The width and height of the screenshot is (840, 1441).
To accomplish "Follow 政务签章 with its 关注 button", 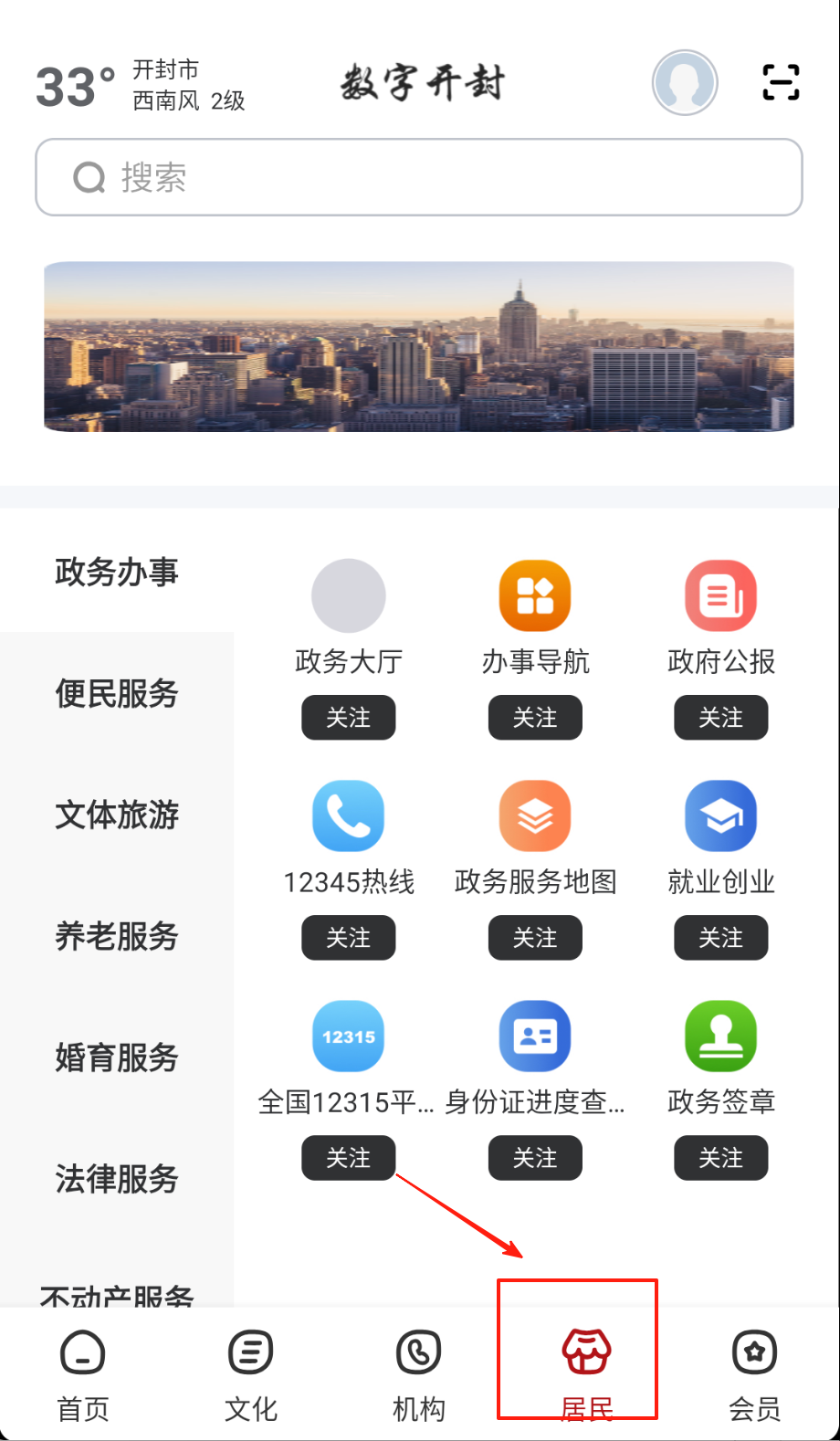I will [x=721, y=1158].
